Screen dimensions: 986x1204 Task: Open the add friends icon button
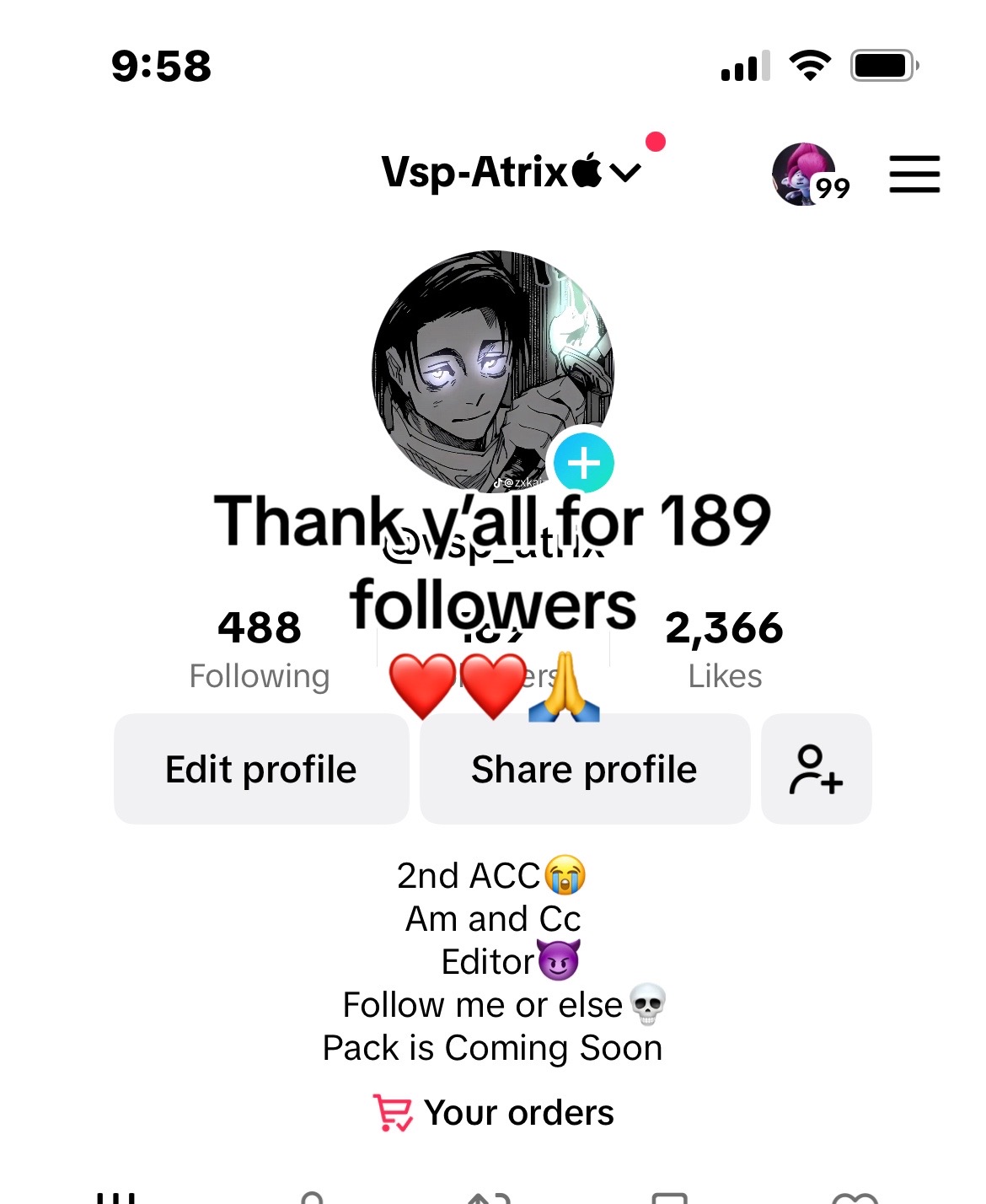point(816,769)
